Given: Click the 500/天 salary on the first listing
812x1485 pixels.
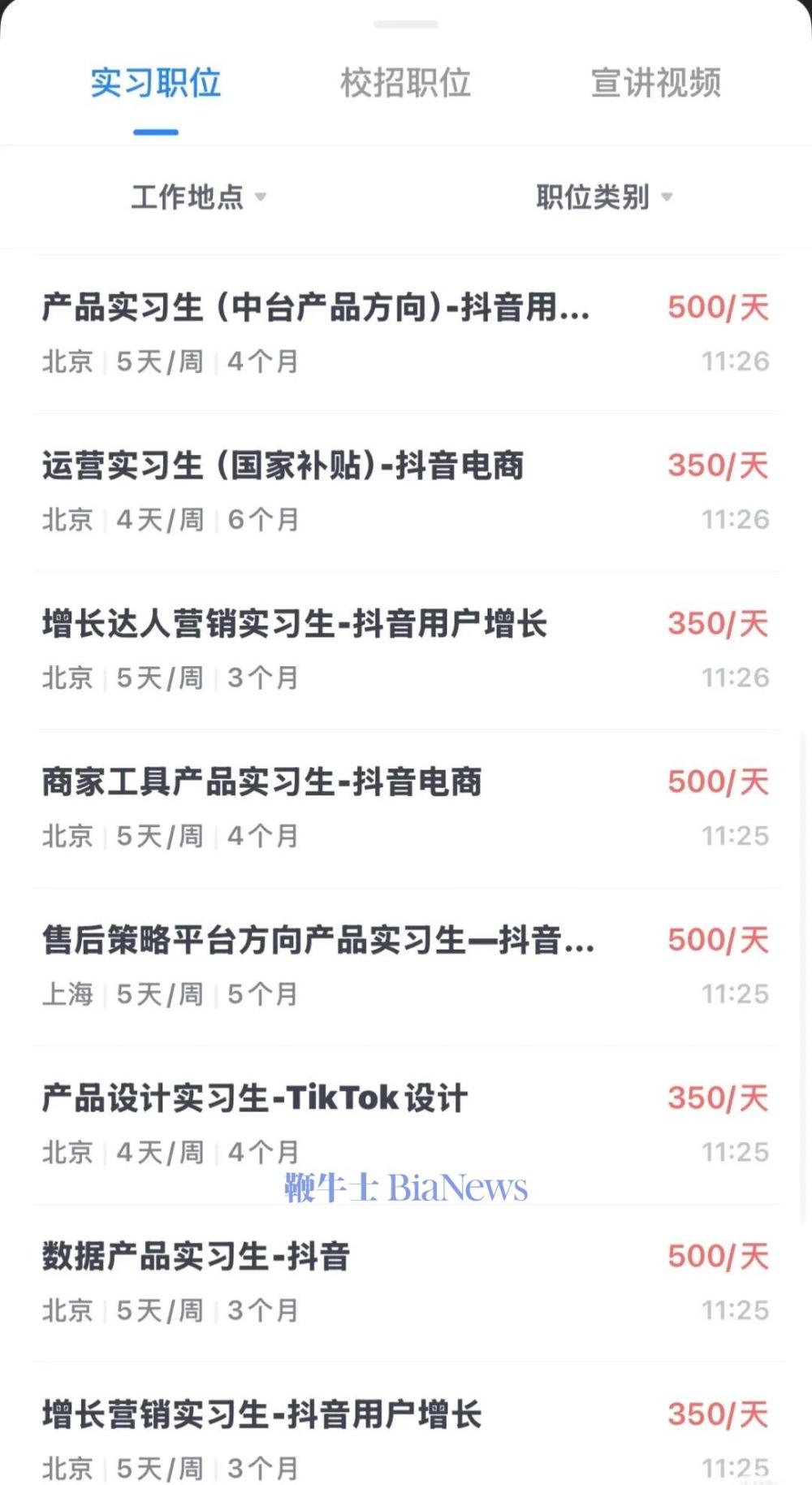Looking at the screenshot, I should [x=718, y=308].
